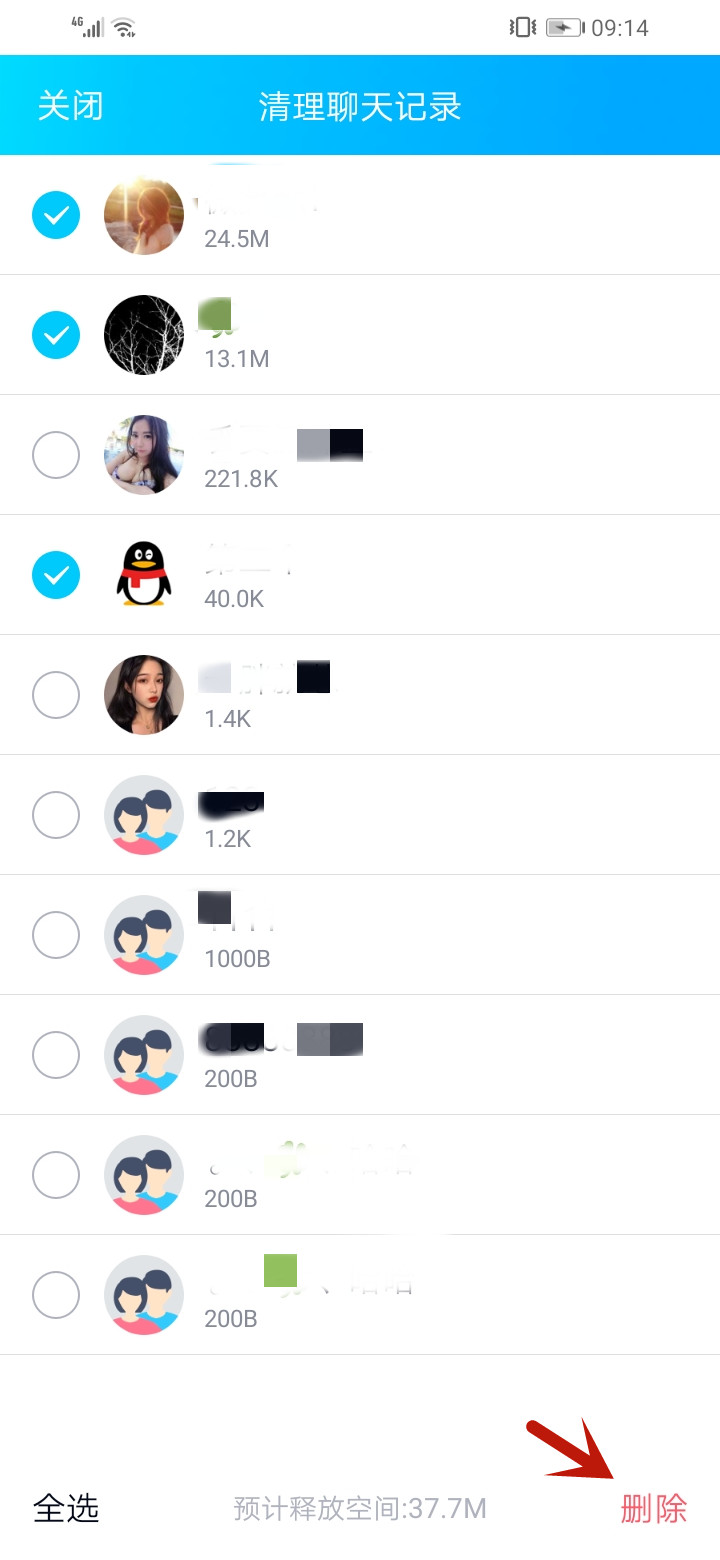Viewport: 720px width, 1560px height.
Task: Select the 1.4K chat record
Action: tap(56, 695)
